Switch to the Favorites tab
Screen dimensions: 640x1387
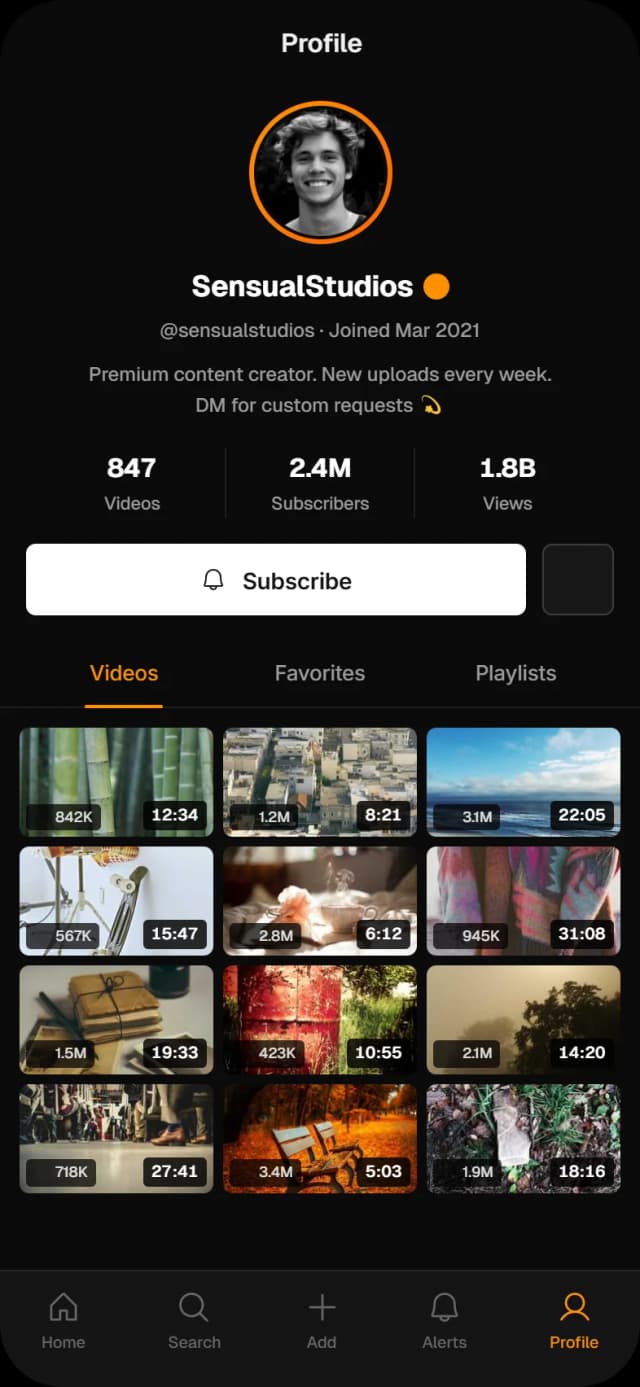[319, 673]
